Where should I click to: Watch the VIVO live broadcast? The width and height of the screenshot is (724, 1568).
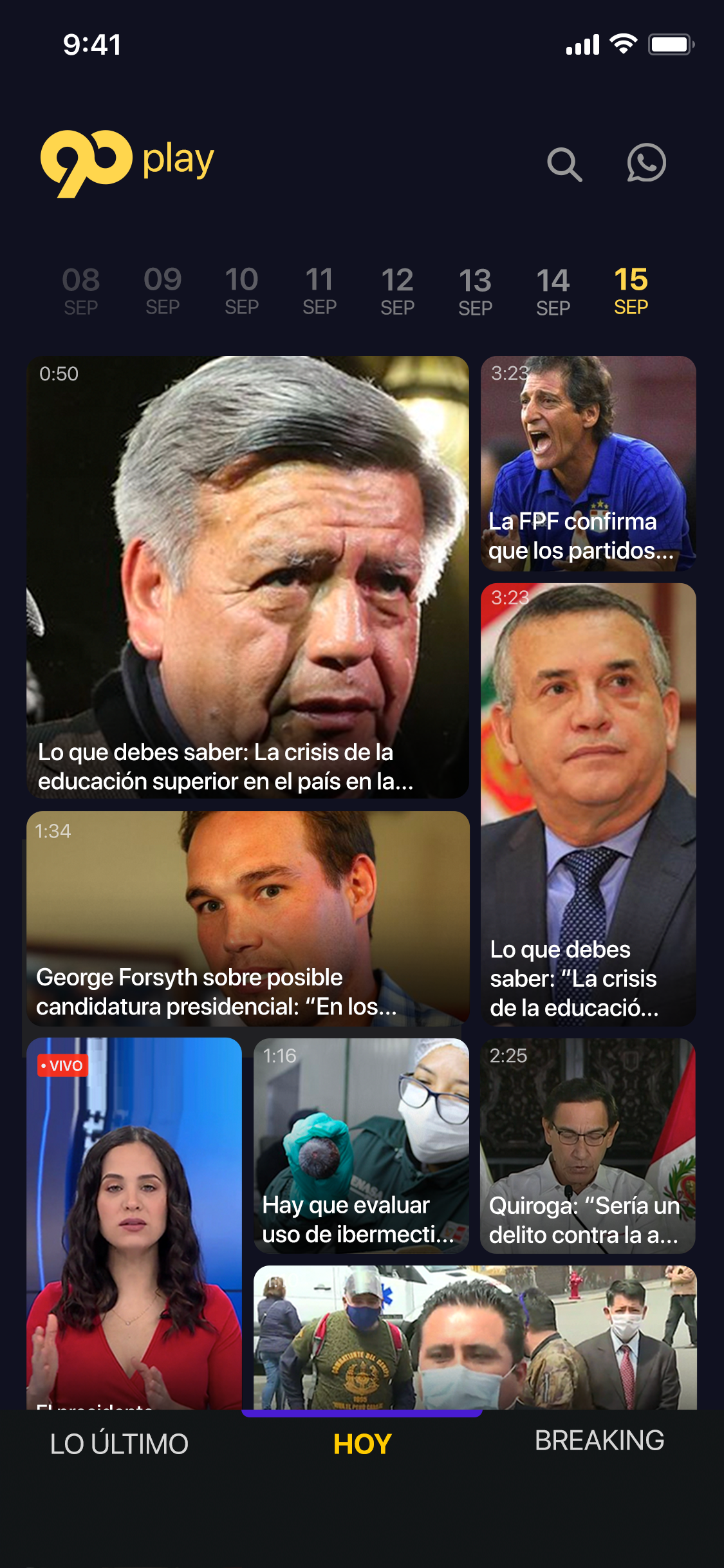pos(134,1223)
